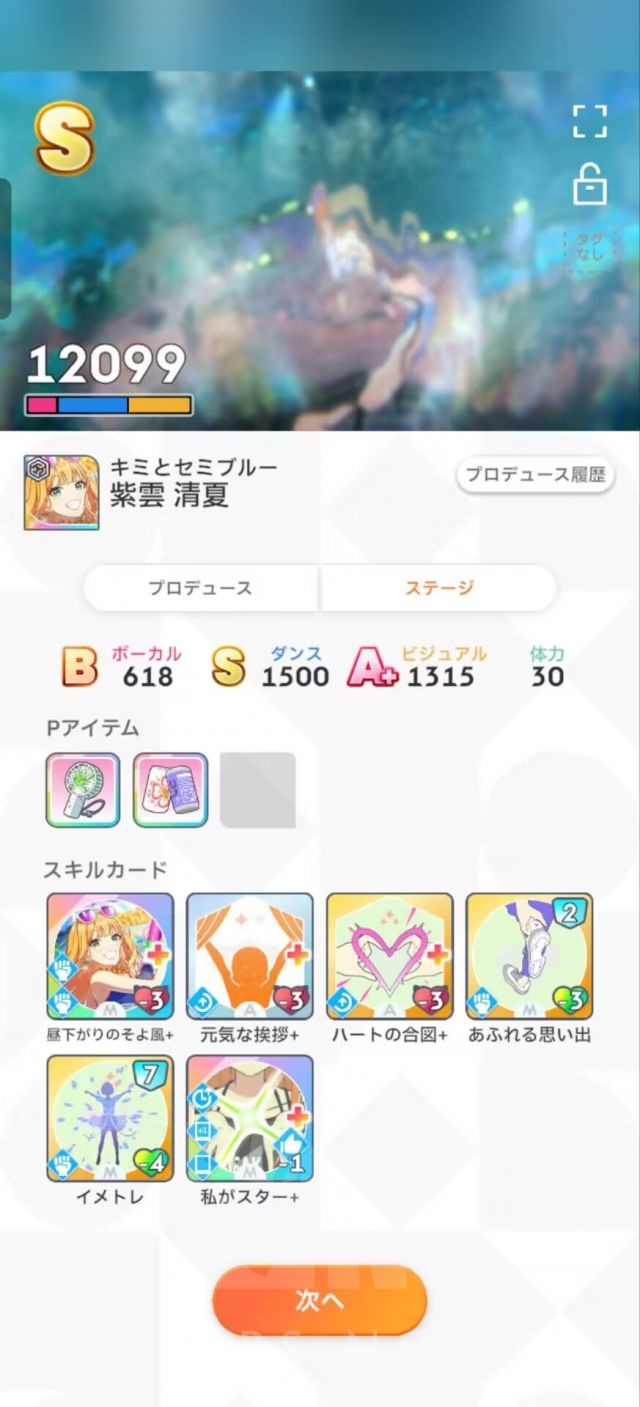View the drink cans P item

pyautogui.click(x=170, y=790)
